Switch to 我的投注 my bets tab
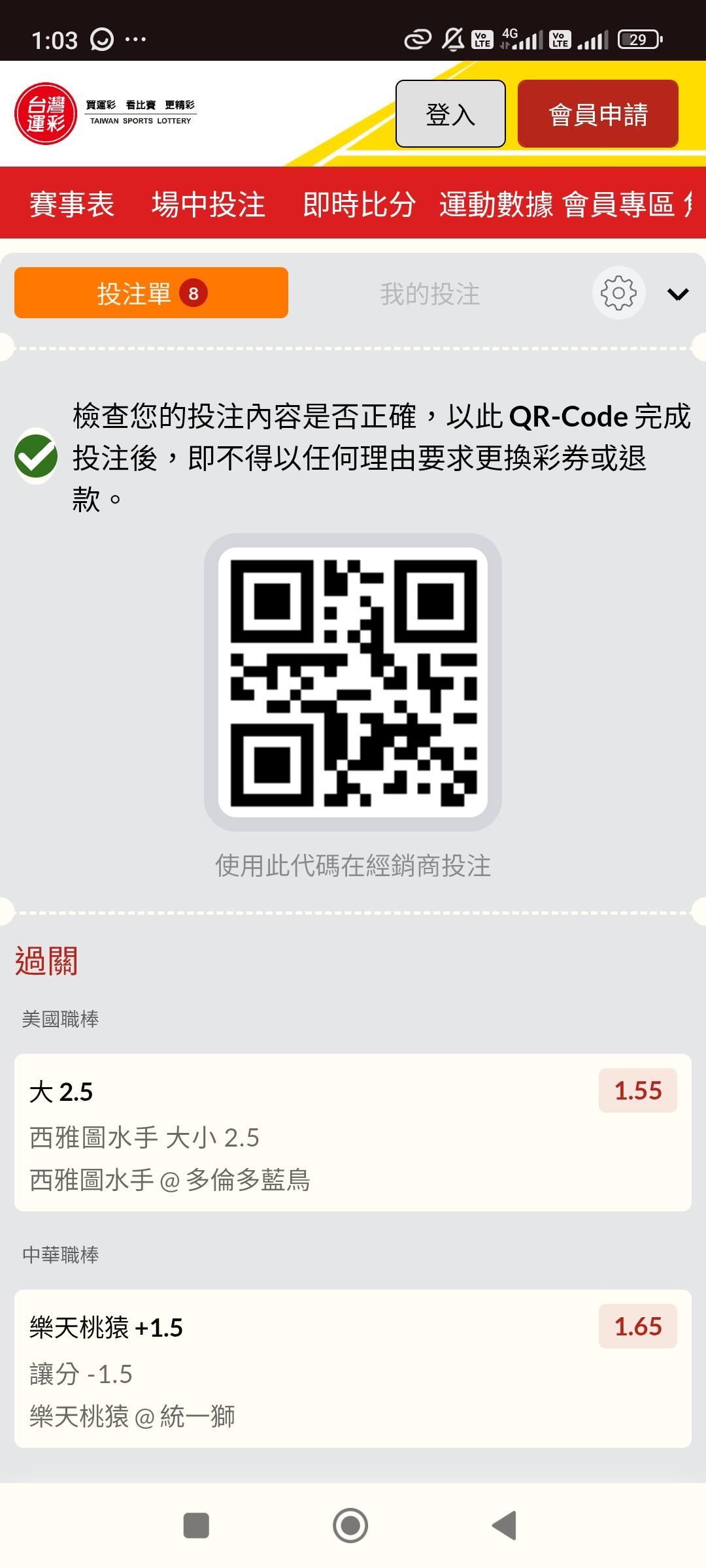The height and width of the screenshot is (1568, 706). [x=430, y=293]
